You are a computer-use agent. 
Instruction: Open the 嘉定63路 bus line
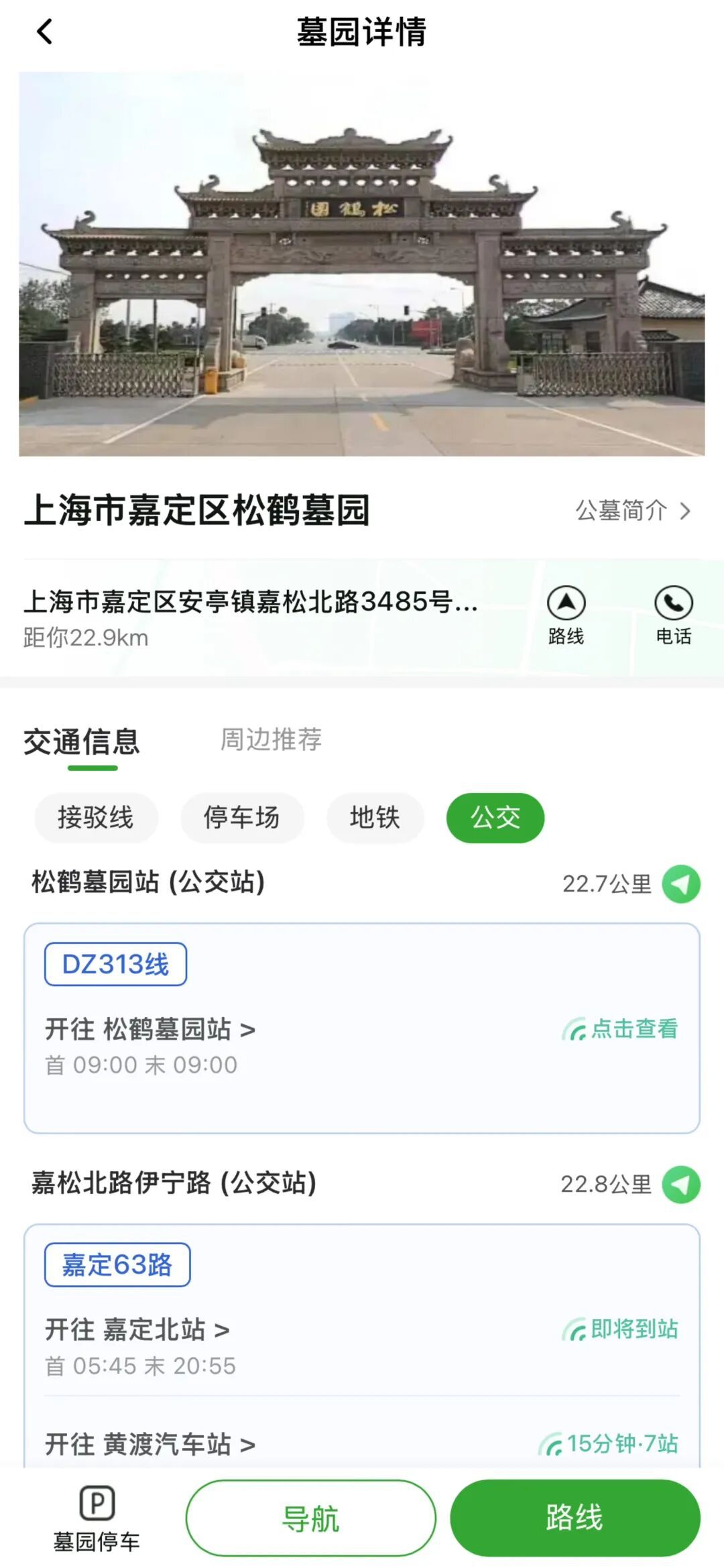[117, 1265]
